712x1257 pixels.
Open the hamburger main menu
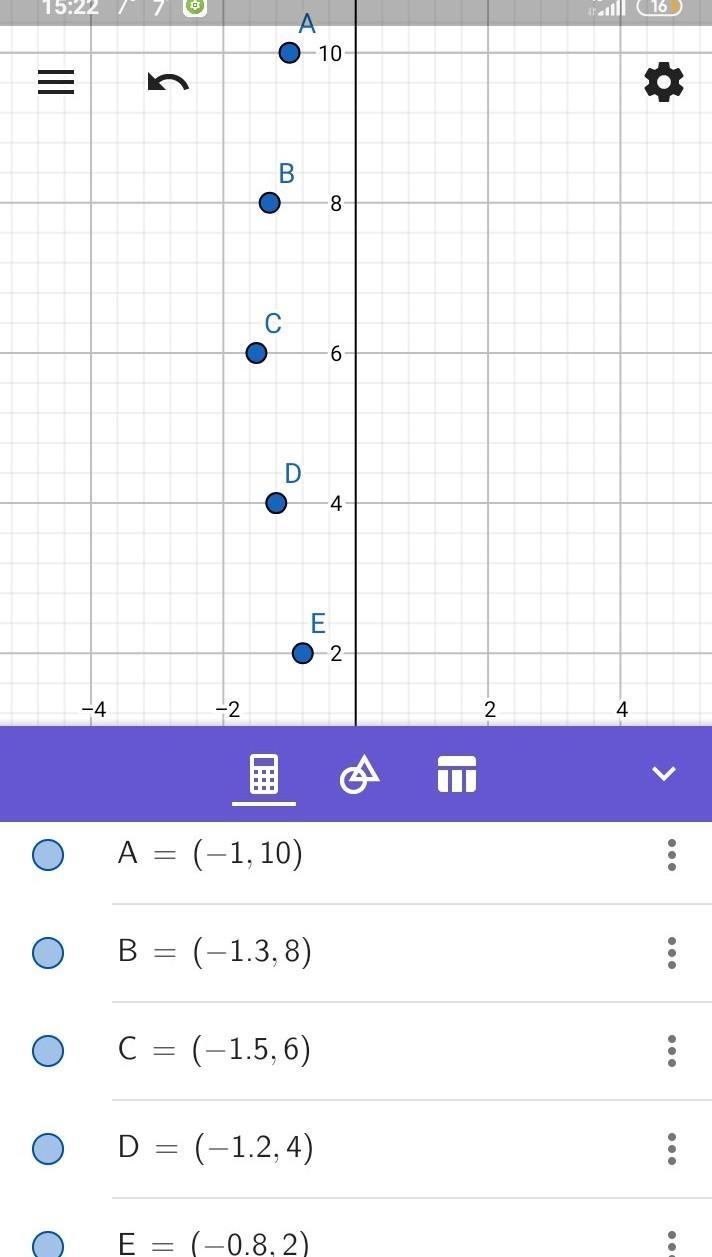click(56, 82)
